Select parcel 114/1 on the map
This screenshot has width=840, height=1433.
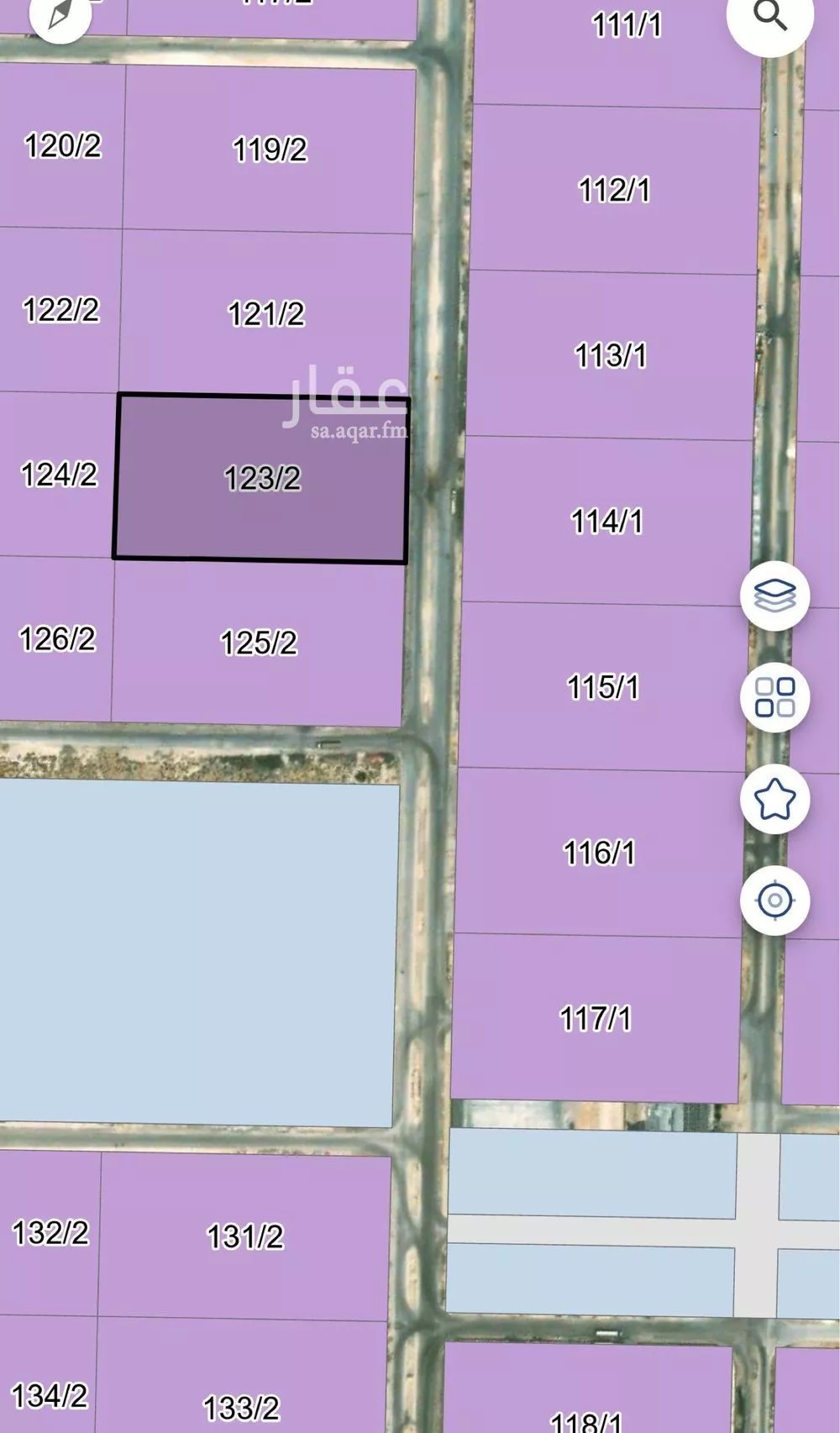(606, 522)
